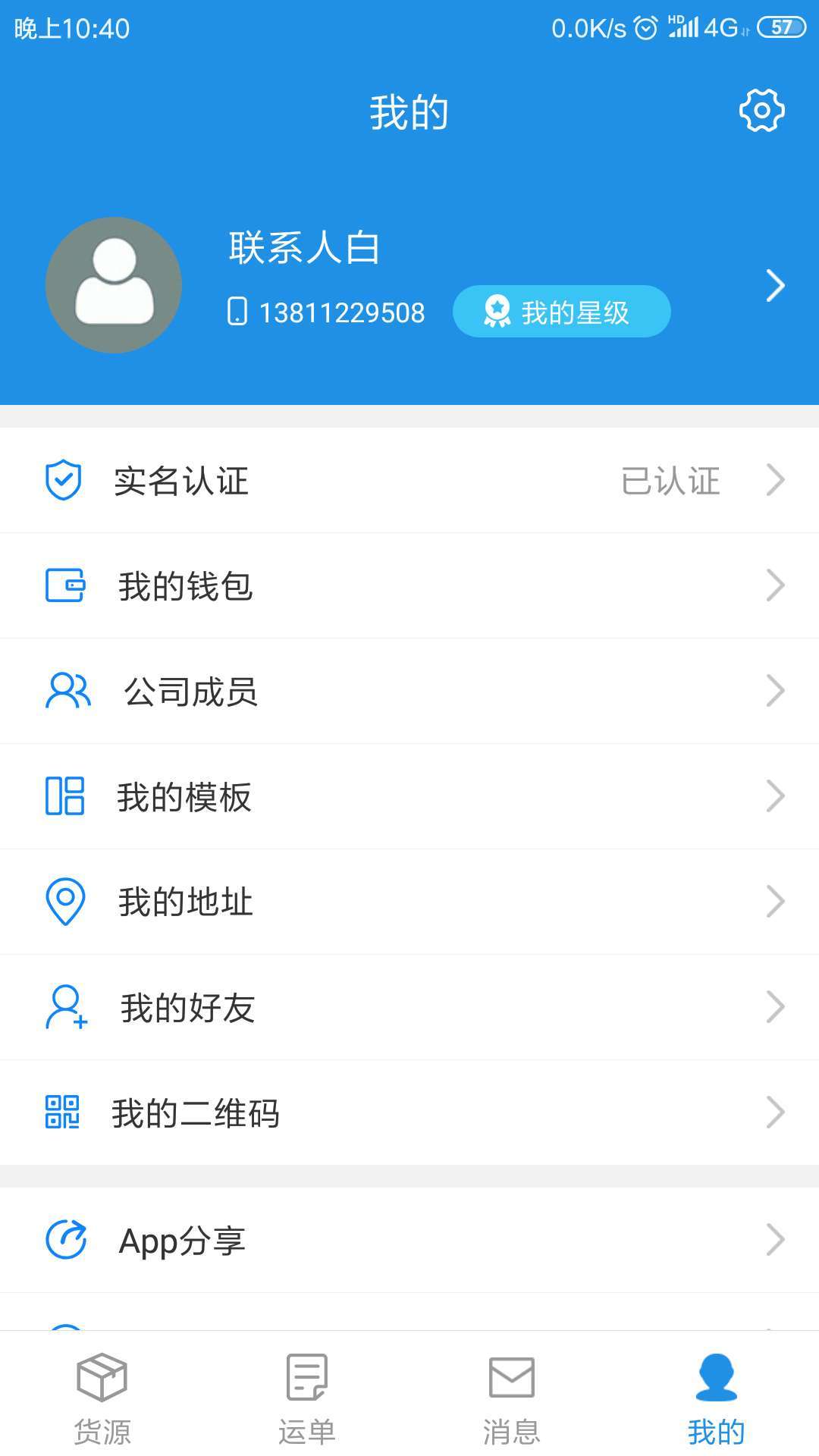Select the 我的模板 template icon

(x=64, y=795)
